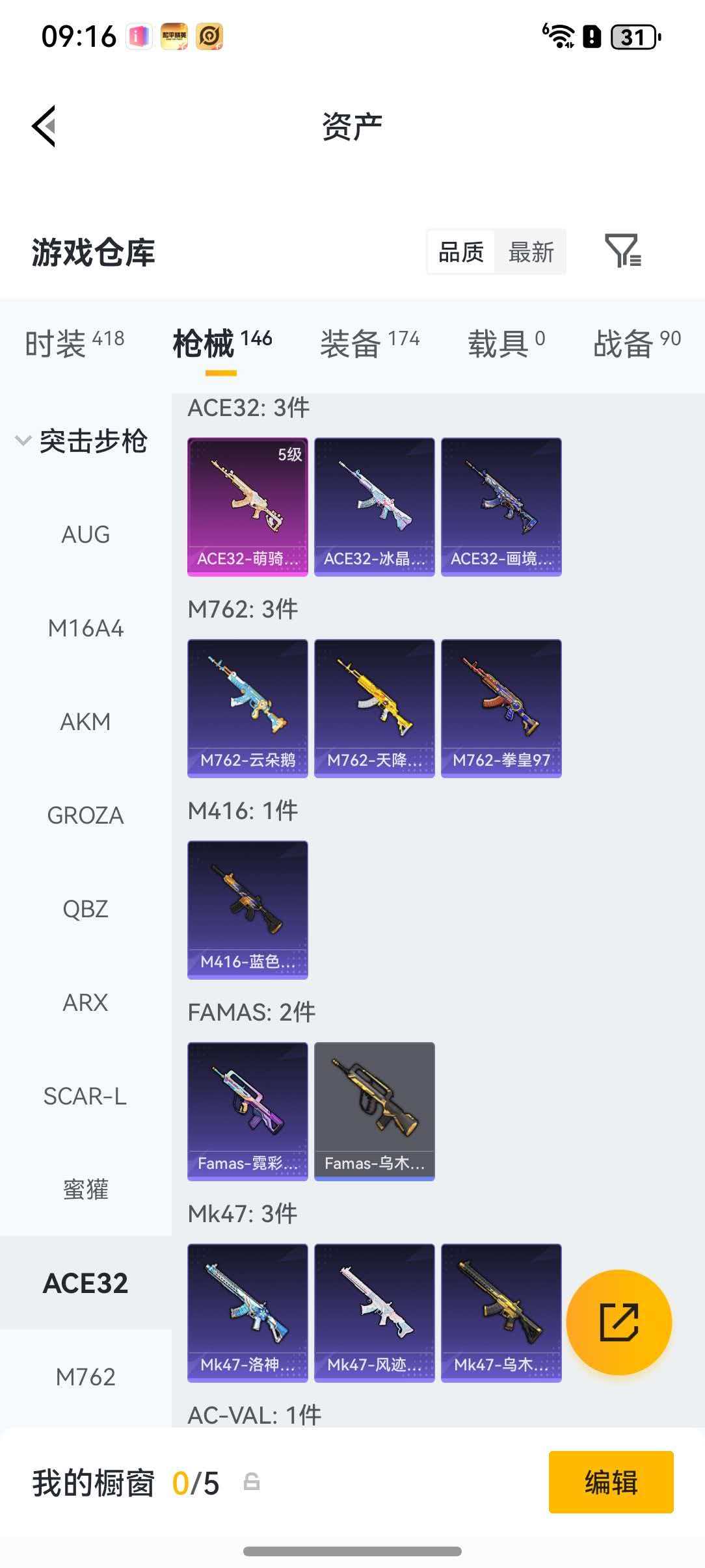Tap the Wi-Fi icon in the status bar

[x=560, y=37]
